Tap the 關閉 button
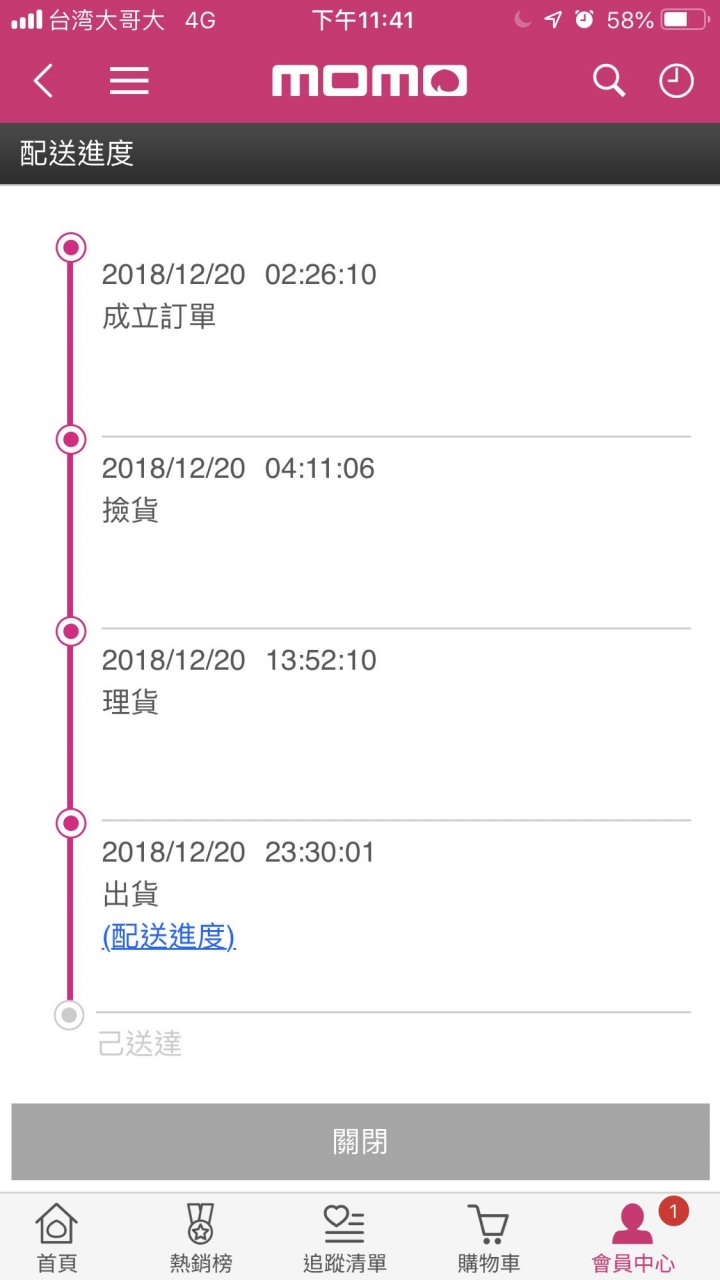 point(360,1142)
